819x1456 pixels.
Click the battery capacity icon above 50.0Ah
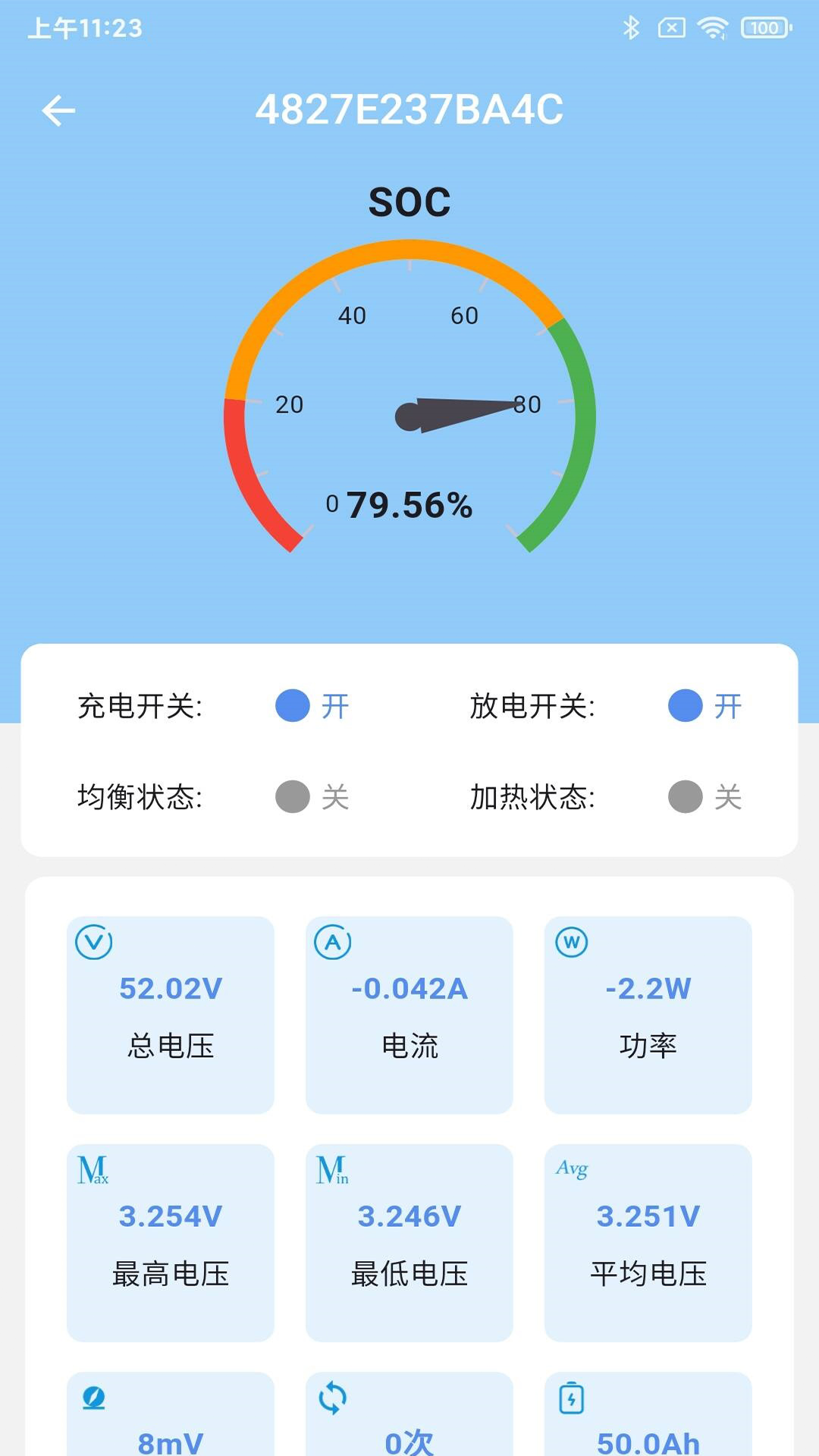pyautogui.click(x=571, y=1399)
